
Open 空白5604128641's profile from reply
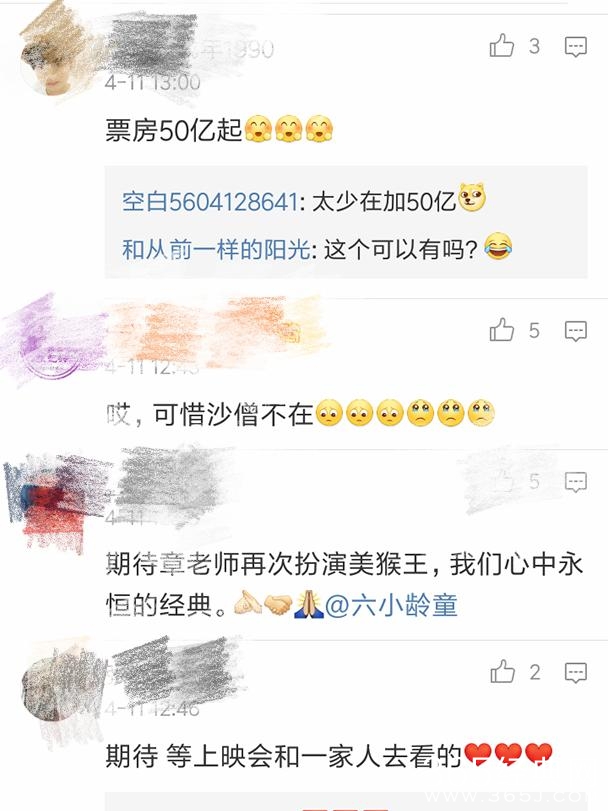209,201
